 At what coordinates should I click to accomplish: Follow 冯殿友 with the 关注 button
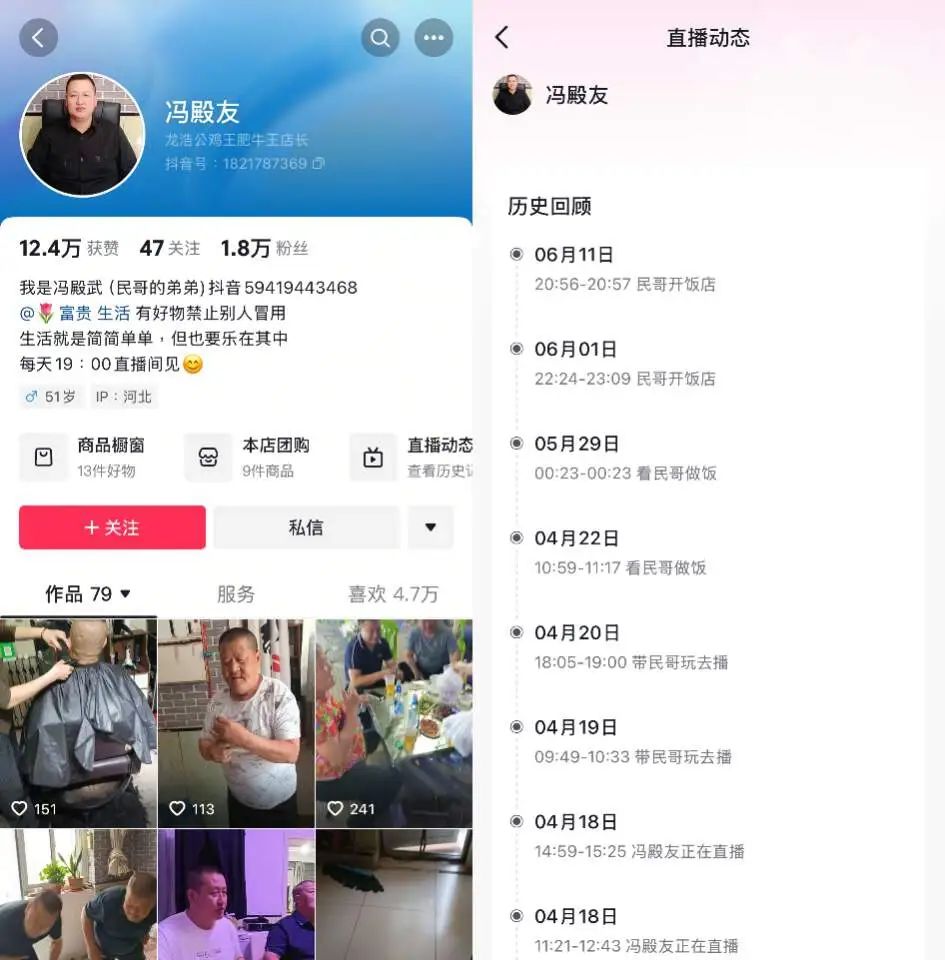click(112, 527)
